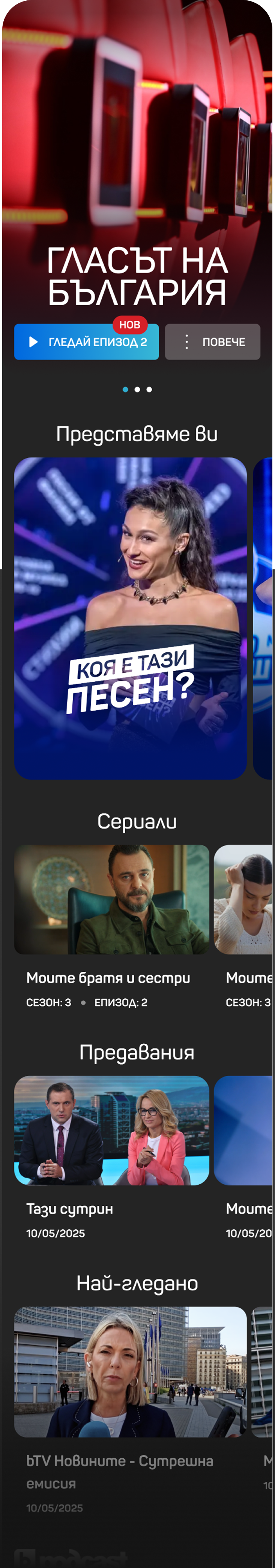The width and height of the screenshot is (275, 1568).
Task: Open the Коя е тази песен? card
Action: click(131, 618)
